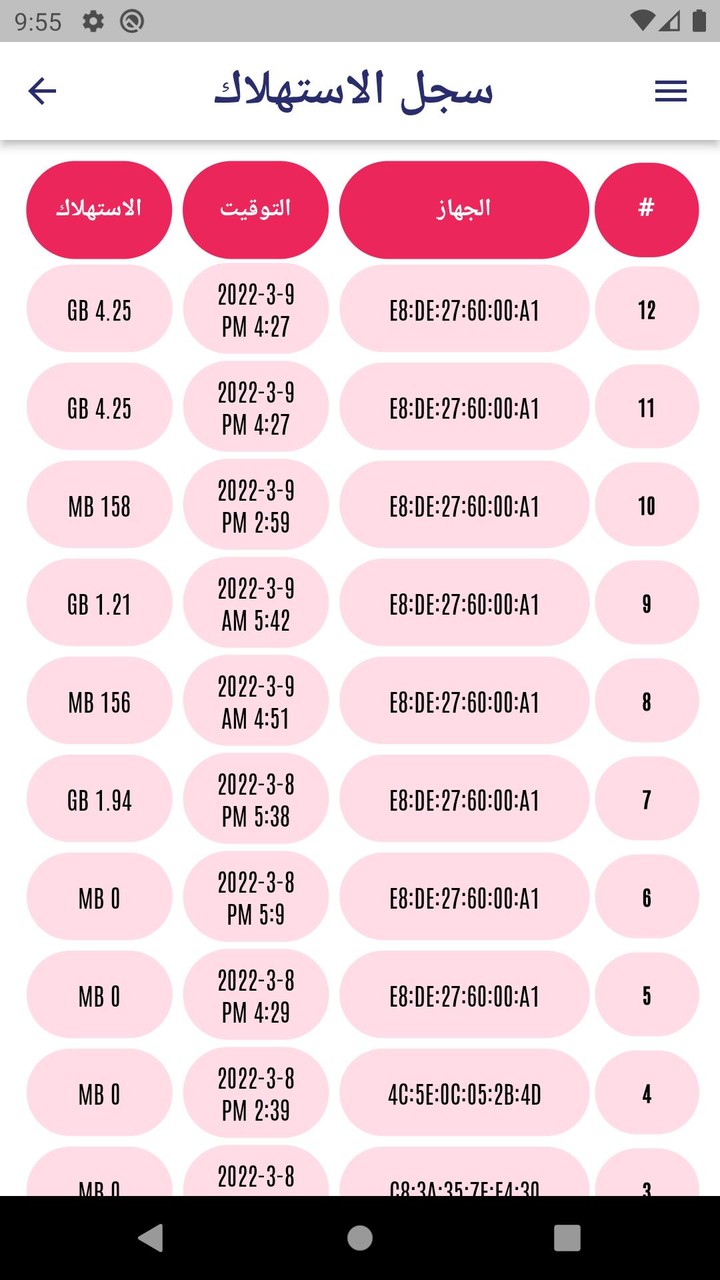Go back using the app bar arrow
The width and height of the screenshot is (720, 1280).
42,92
